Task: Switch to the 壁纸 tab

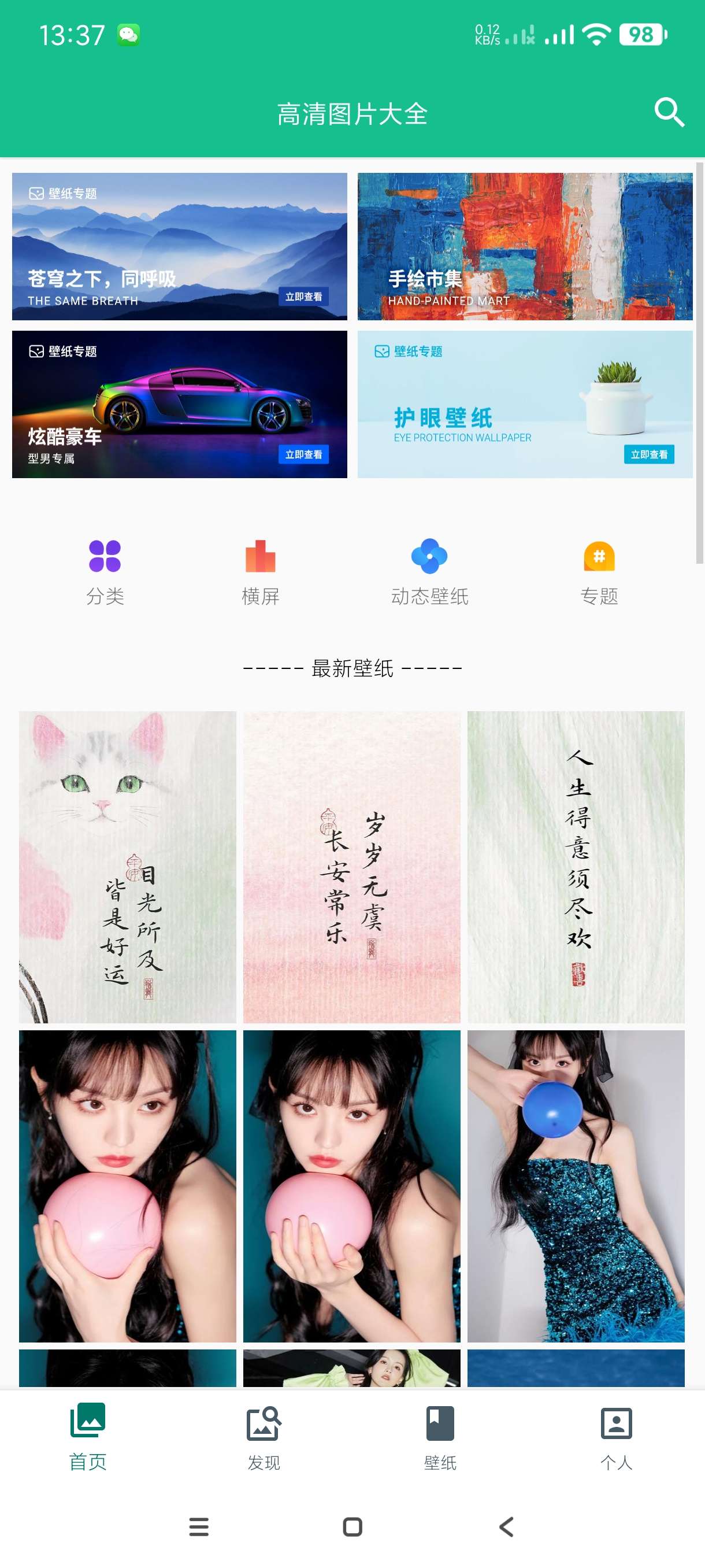Action: [440, 1438]
